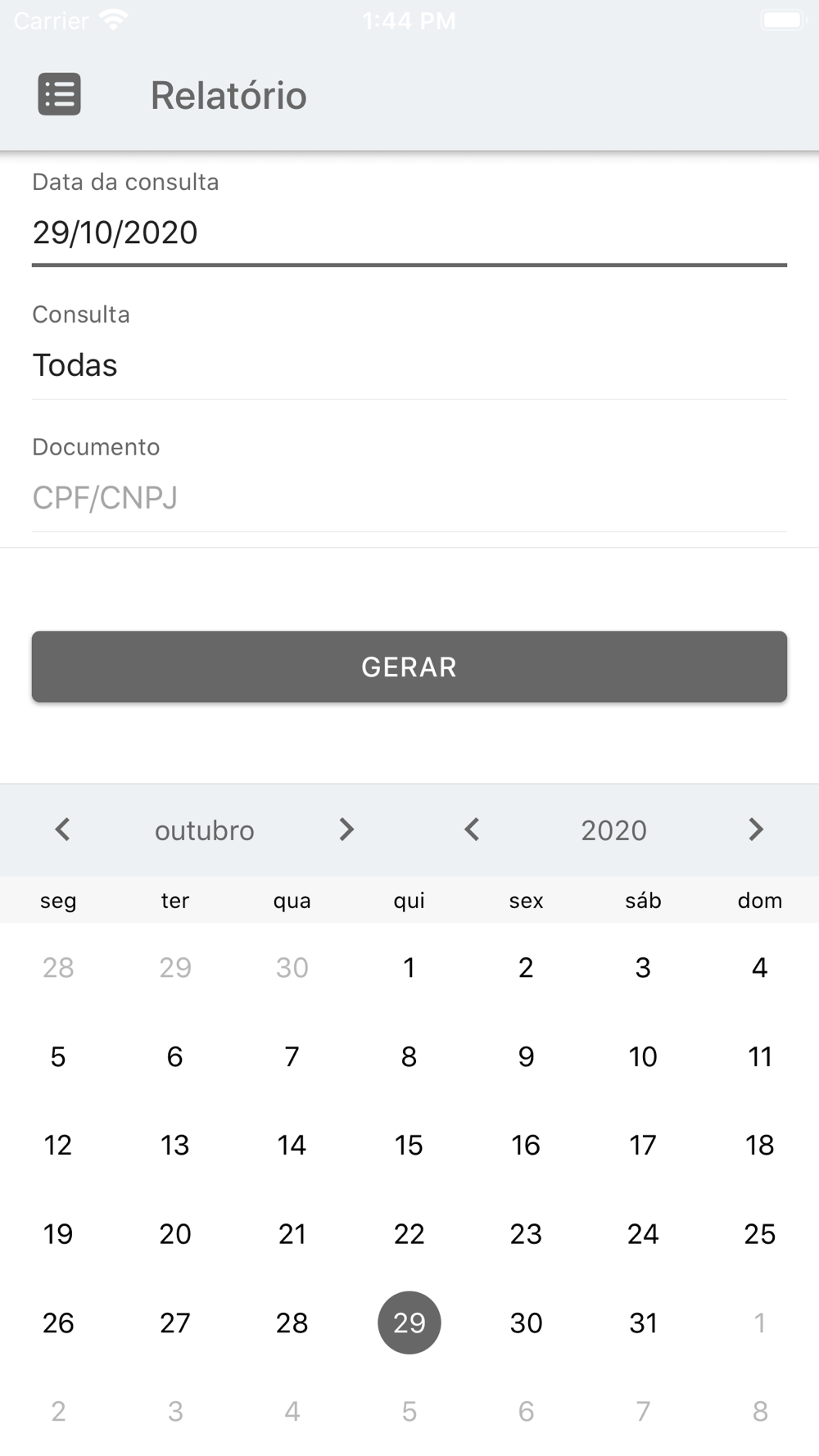This screenshot has height=1456, width=819.
Task: Go to the year before 2020
Action: coord(472,830)
